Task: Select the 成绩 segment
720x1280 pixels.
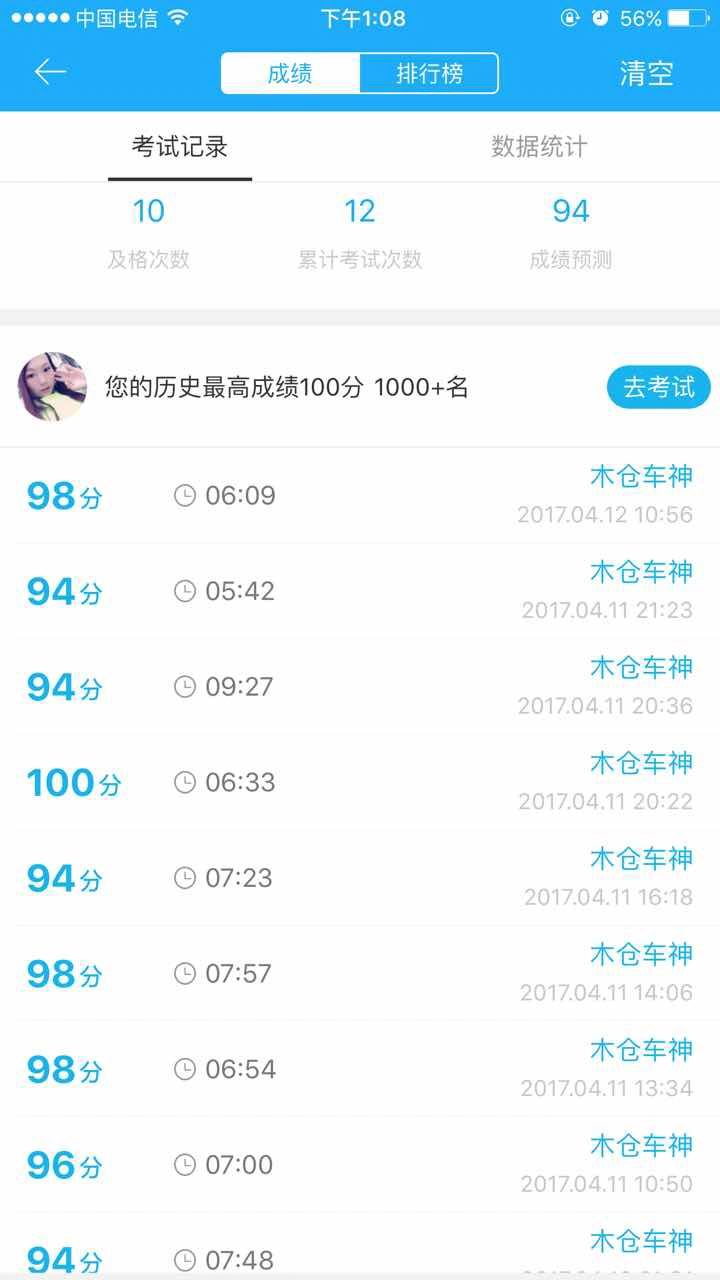Action: pos(290,73)
